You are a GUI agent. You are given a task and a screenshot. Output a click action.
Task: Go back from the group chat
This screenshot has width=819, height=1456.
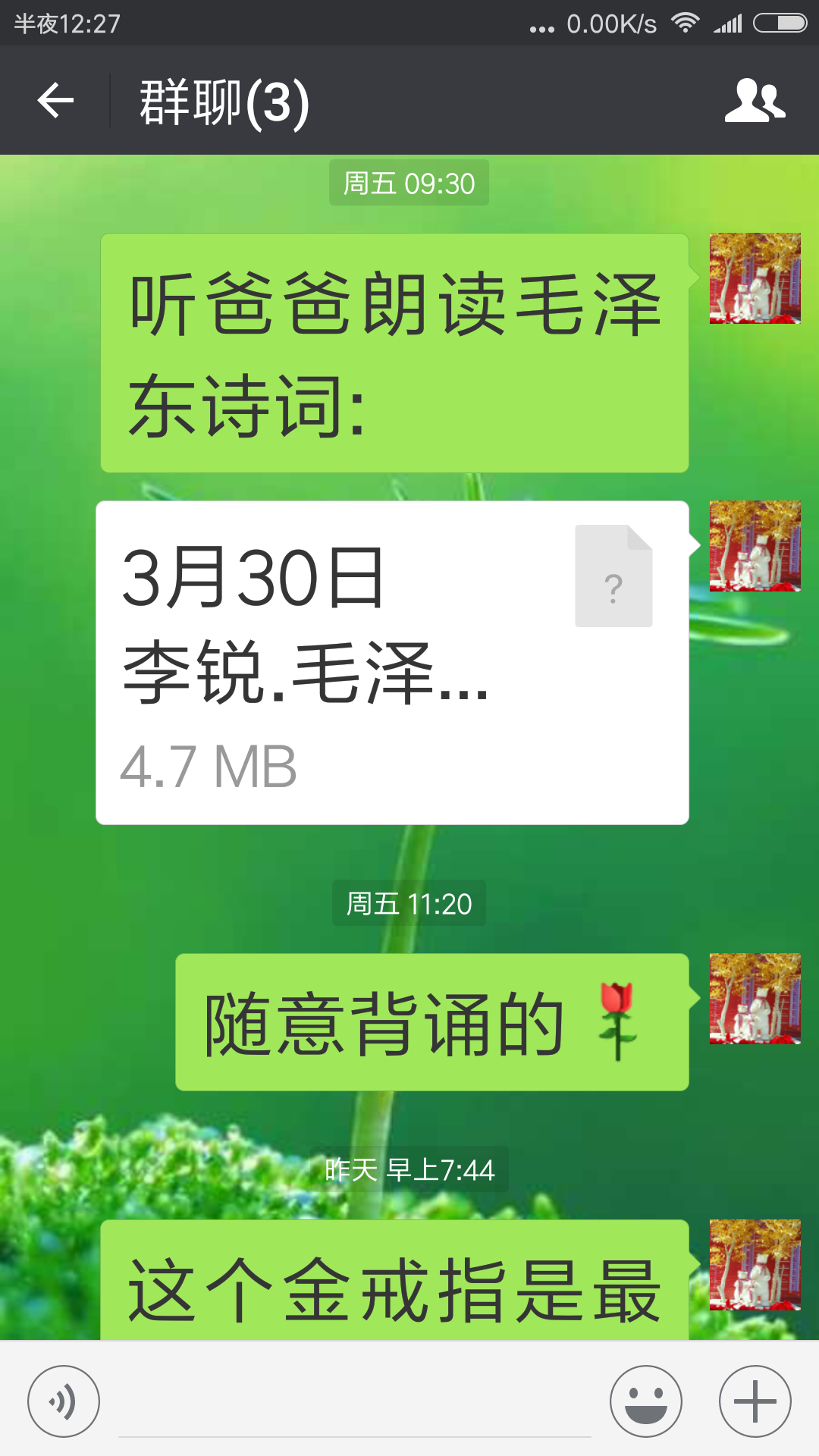tap(56, 101)
